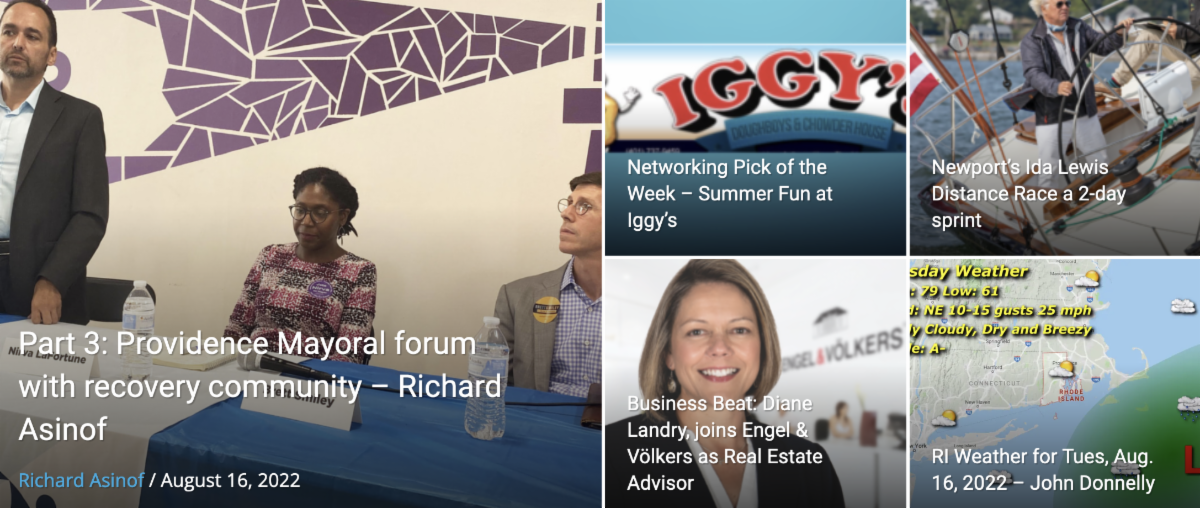The image size is (1200, 508).
Task: Read Newport's Ida Lewis Distance Race story
Action: coord(1028,194)
